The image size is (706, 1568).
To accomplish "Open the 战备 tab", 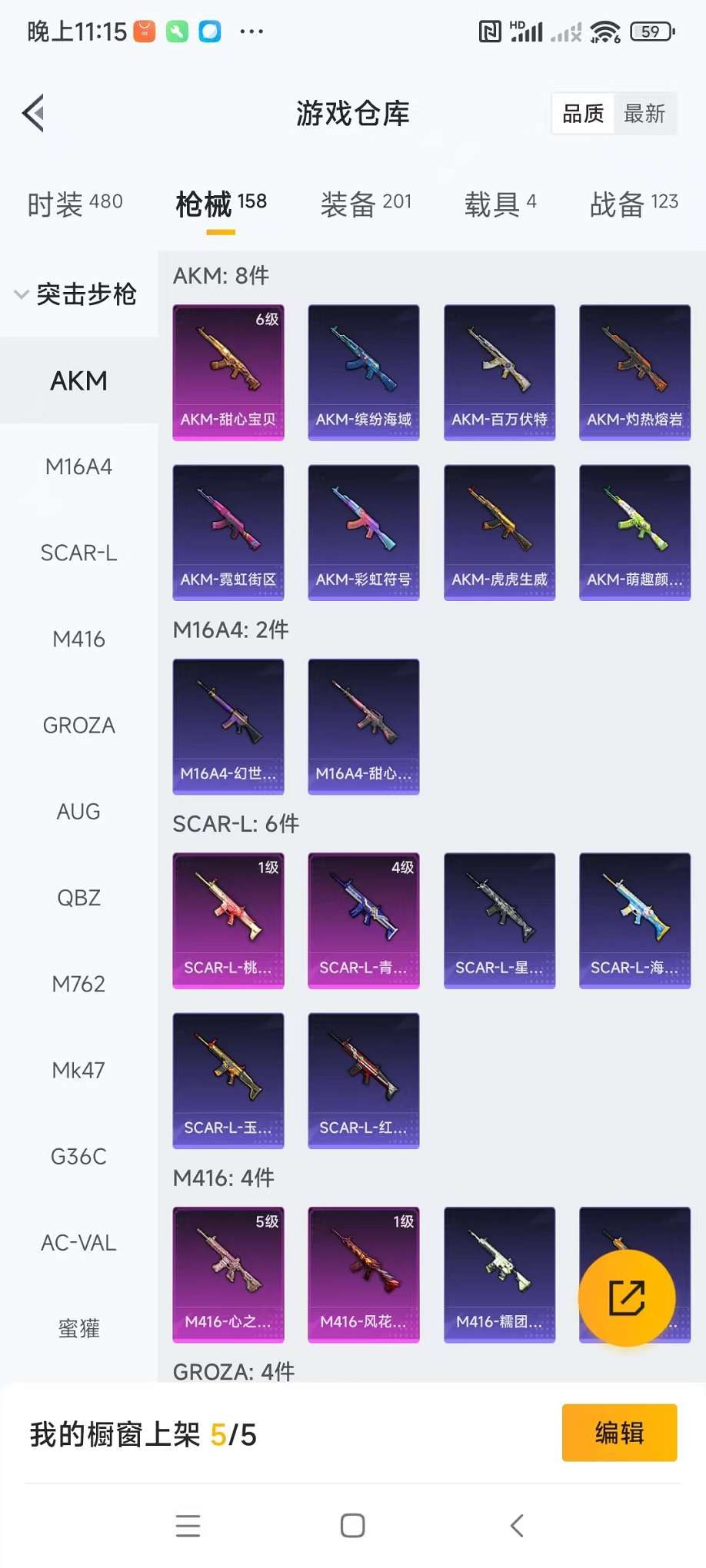I will tap(633, 204).
